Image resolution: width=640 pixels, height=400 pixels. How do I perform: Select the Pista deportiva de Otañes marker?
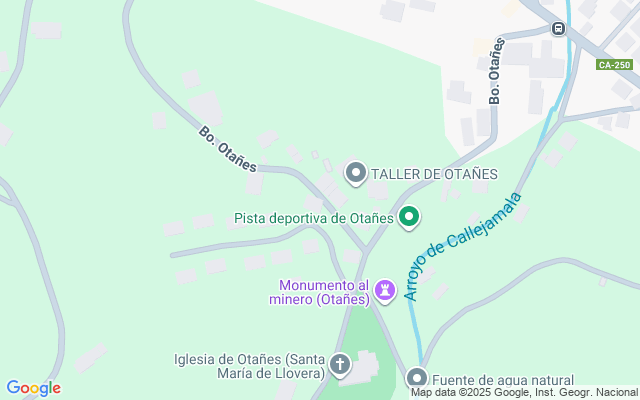409,216
